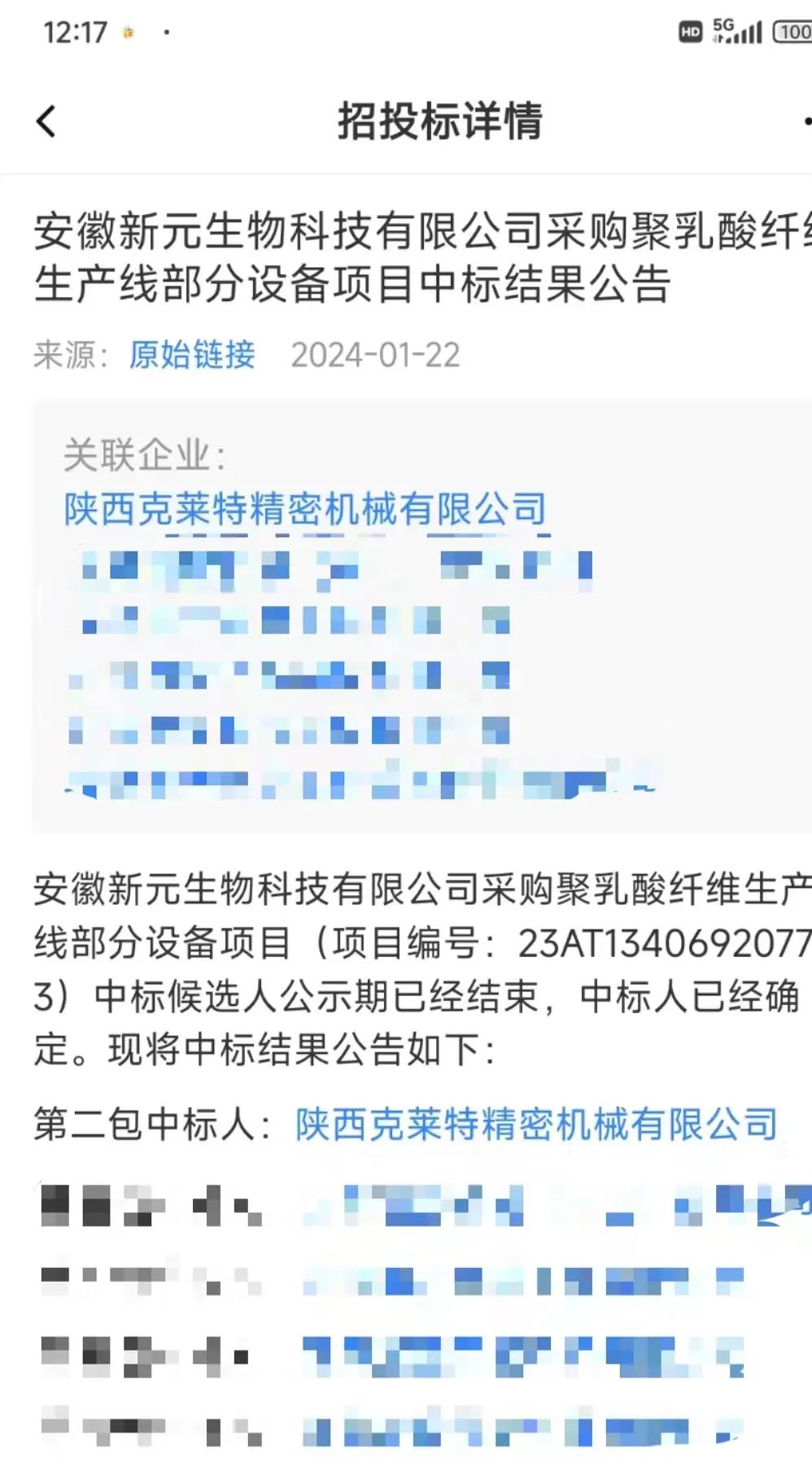This screenshot has height=1469, width=812.
Task: Tap the 第二包中标人 company link
Action: (536, 1124)
